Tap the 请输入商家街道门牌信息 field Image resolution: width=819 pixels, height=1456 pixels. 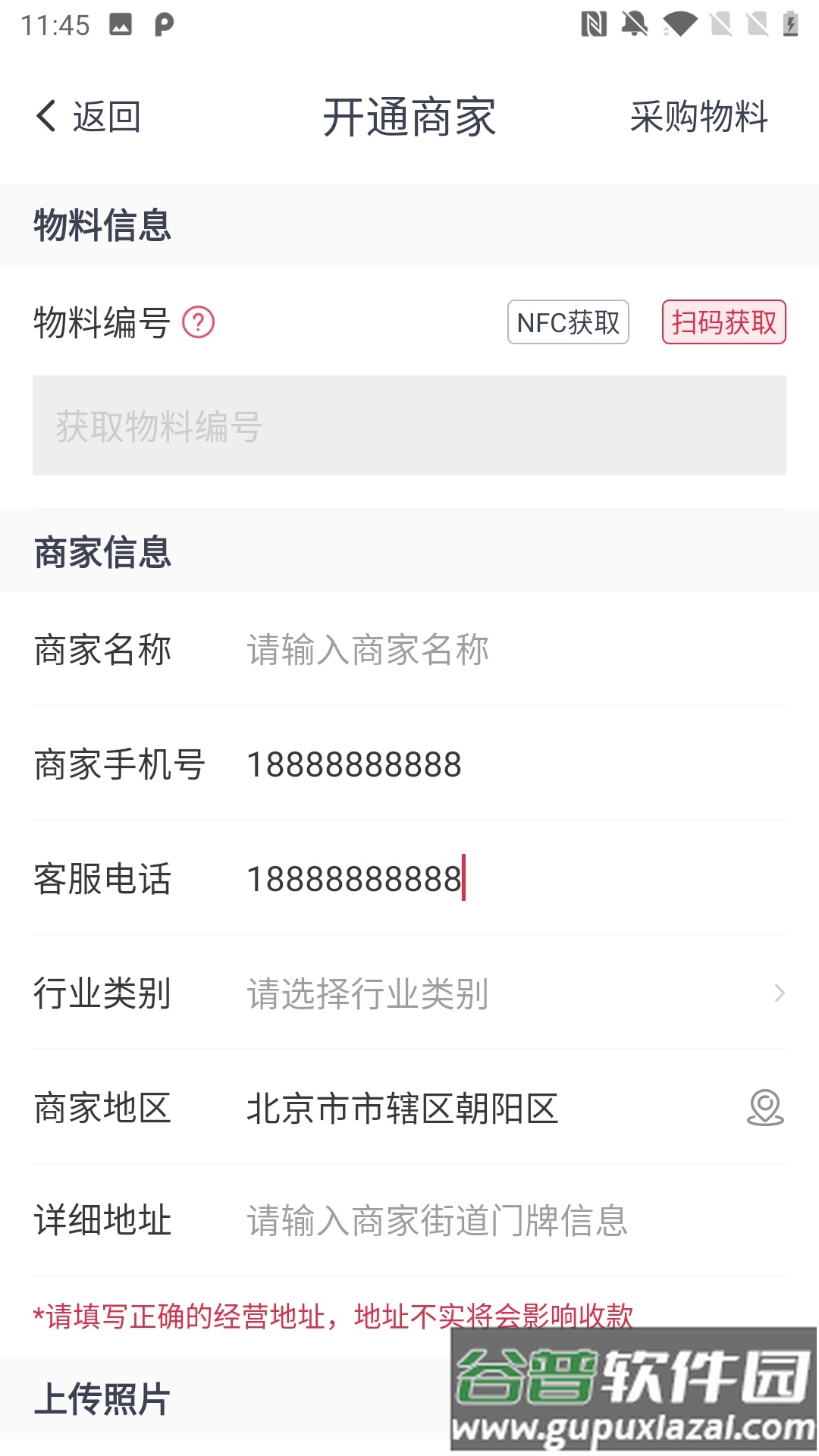pos(437,1220)
